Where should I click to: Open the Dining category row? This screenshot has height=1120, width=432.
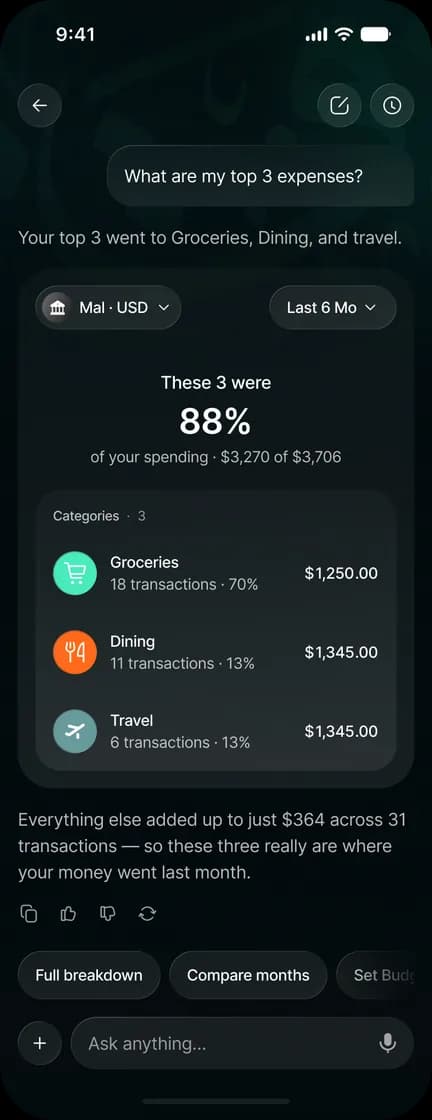point(216,652)
